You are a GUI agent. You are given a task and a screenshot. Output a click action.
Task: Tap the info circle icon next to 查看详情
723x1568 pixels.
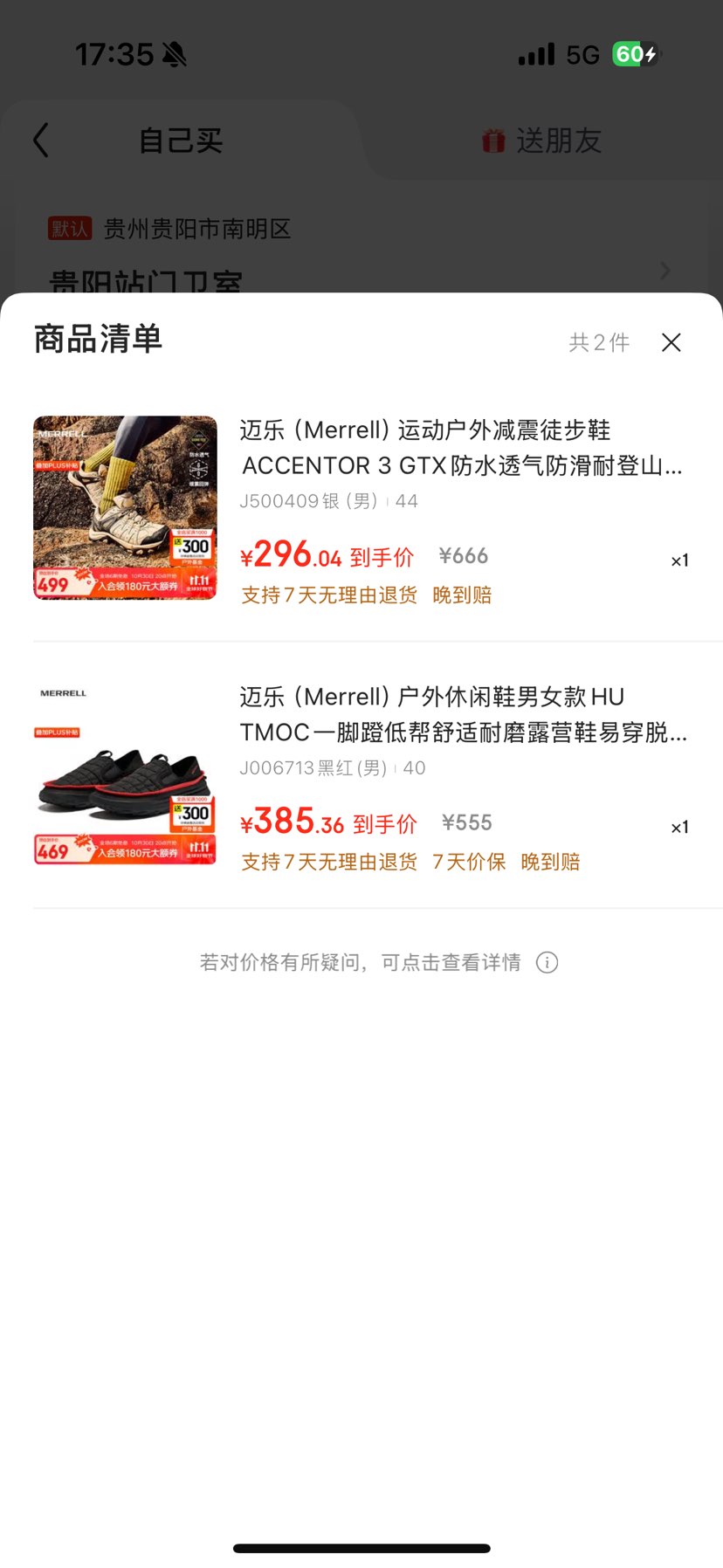click(x=547, y=961)
